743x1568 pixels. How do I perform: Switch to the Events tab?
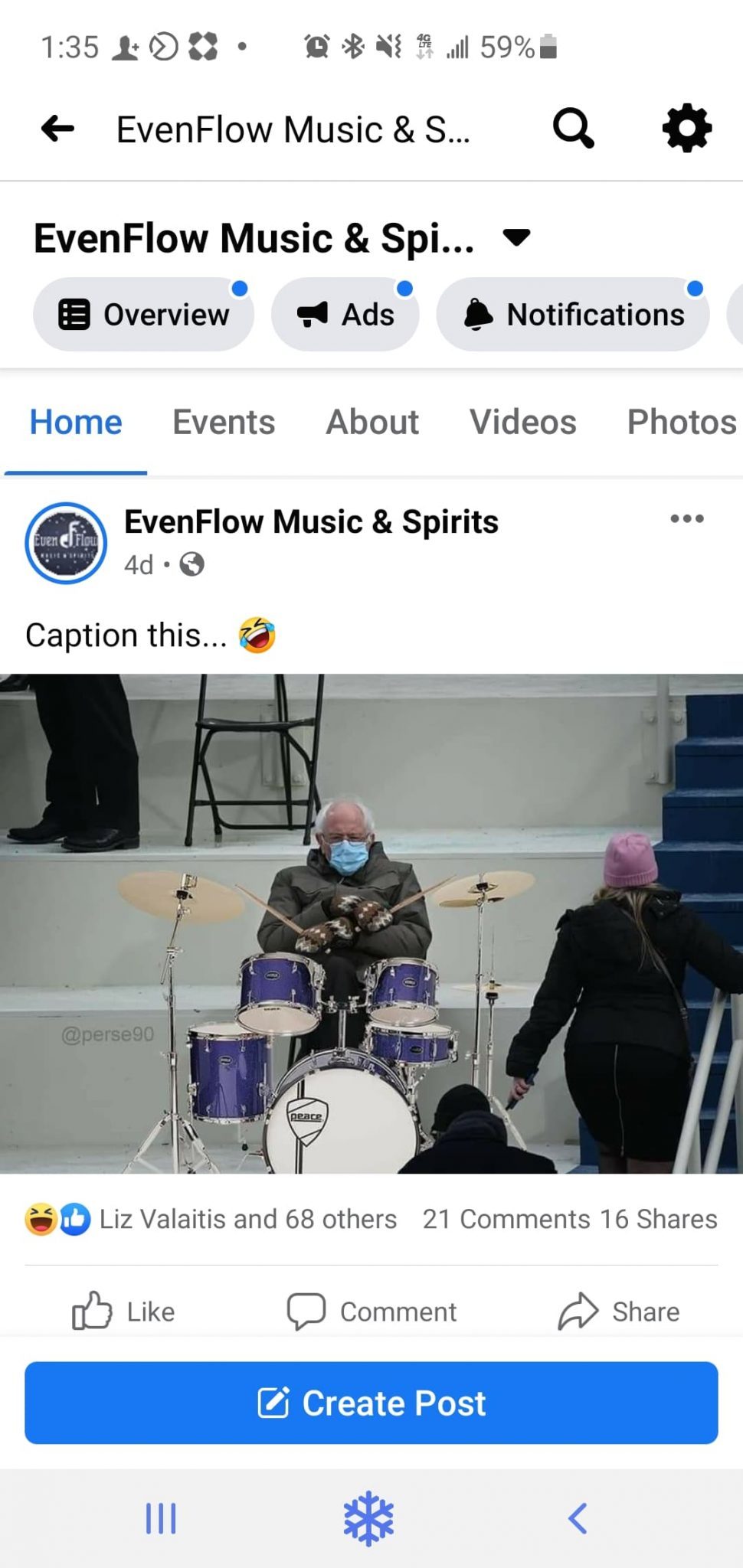tap(224, 422)
